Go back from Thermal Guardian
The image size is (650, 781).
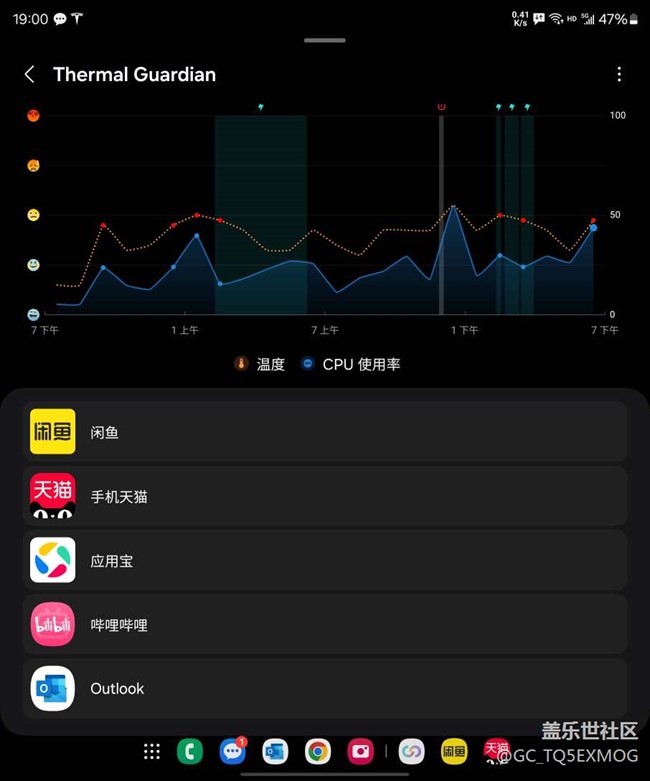click(x=30, y=75)
